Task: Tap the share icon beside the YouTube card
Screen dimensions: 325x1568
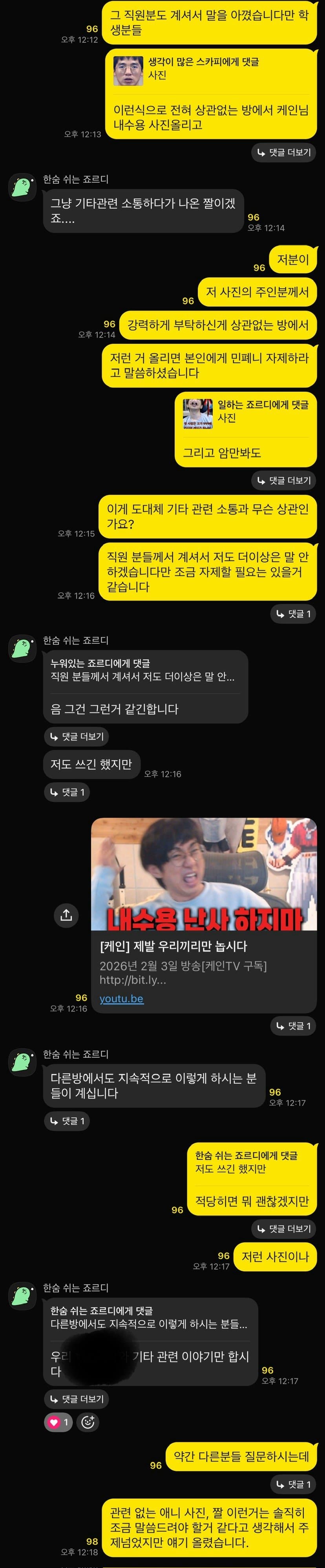Action: click(x=66, y=914)
